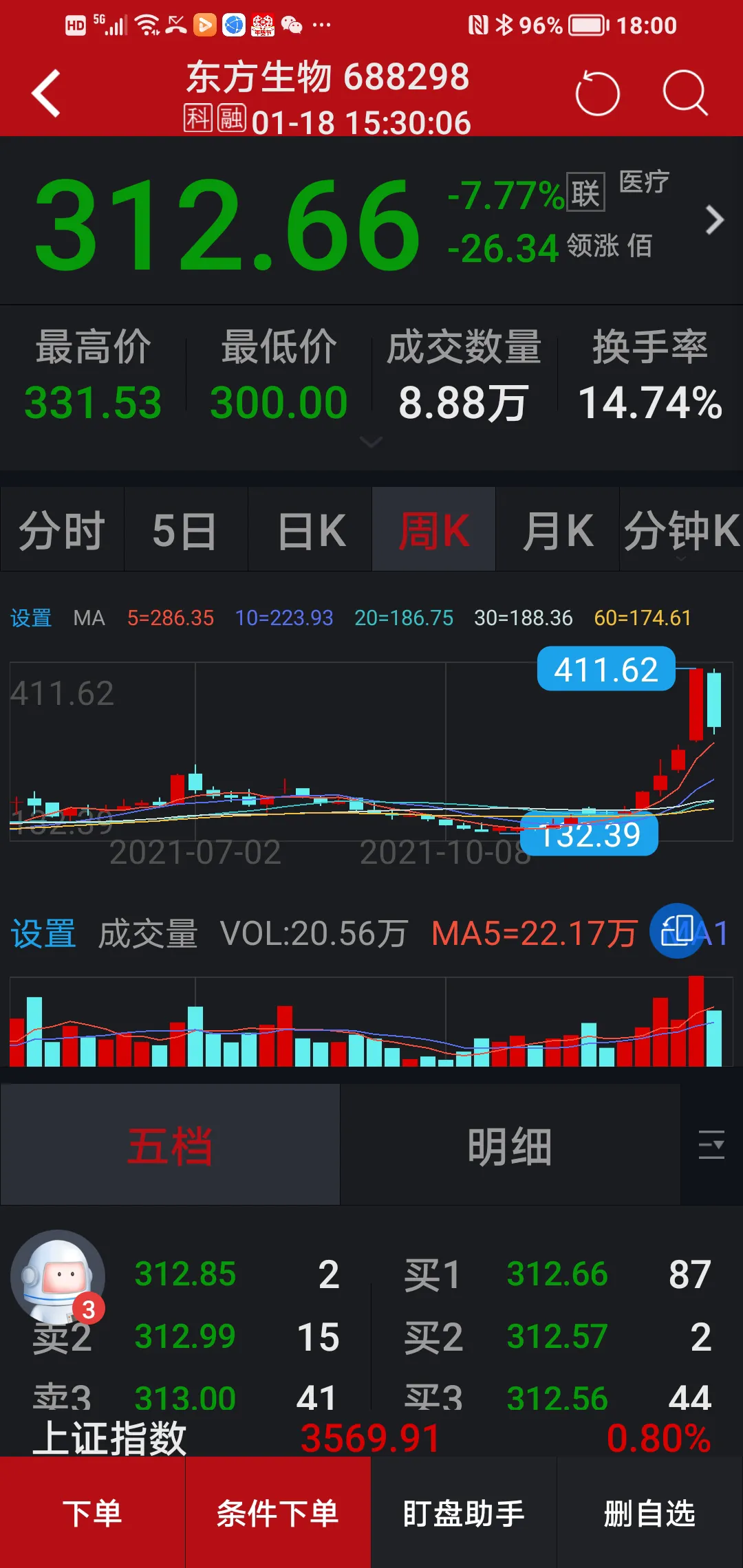This screenshot has height=1568, width=743.
Task: Refresh the stock quote data
Action: [597, 93]
